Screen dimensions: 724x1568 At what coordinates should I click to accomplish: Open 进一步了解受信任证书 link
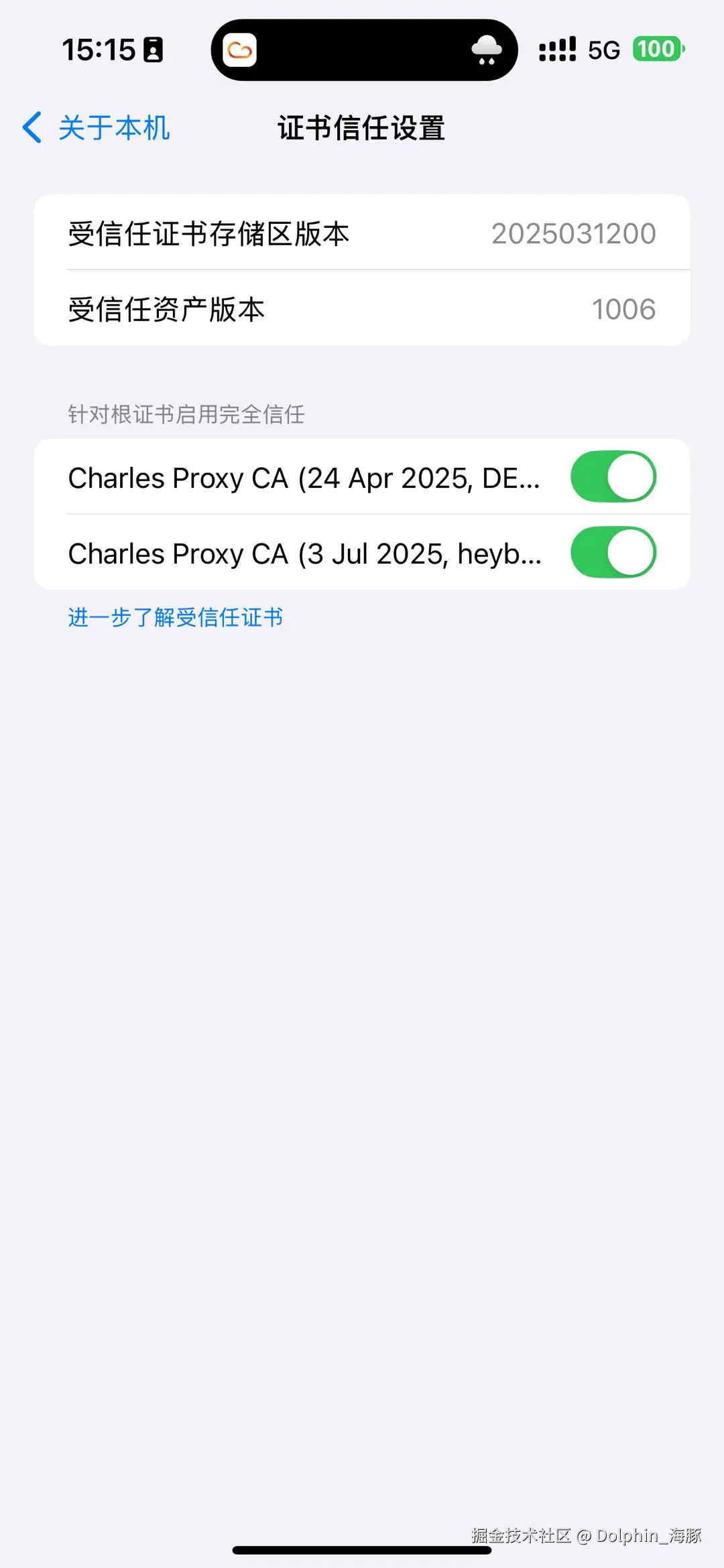tap(176, 617)
